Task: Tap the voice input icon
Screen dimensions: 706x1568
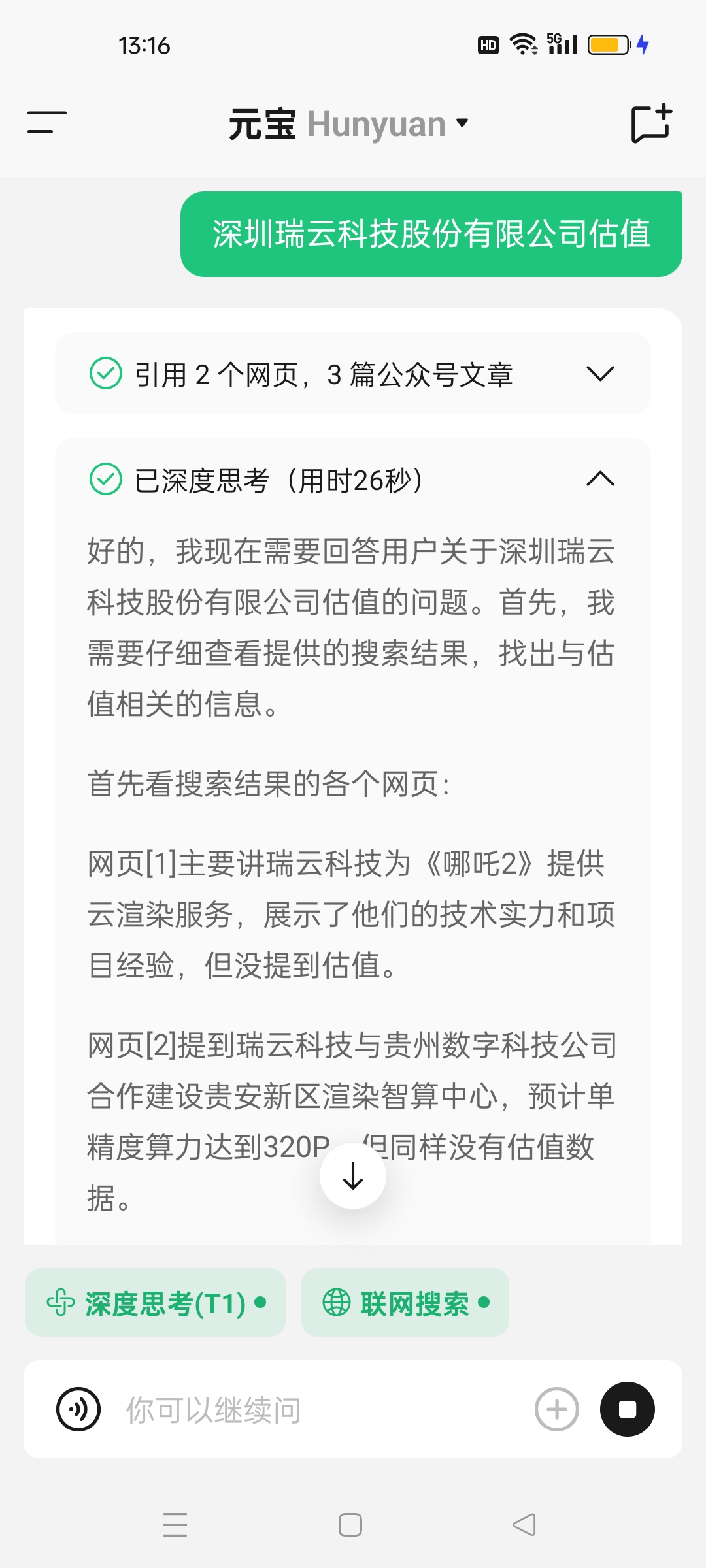Action: click(x=78, y=1409)
